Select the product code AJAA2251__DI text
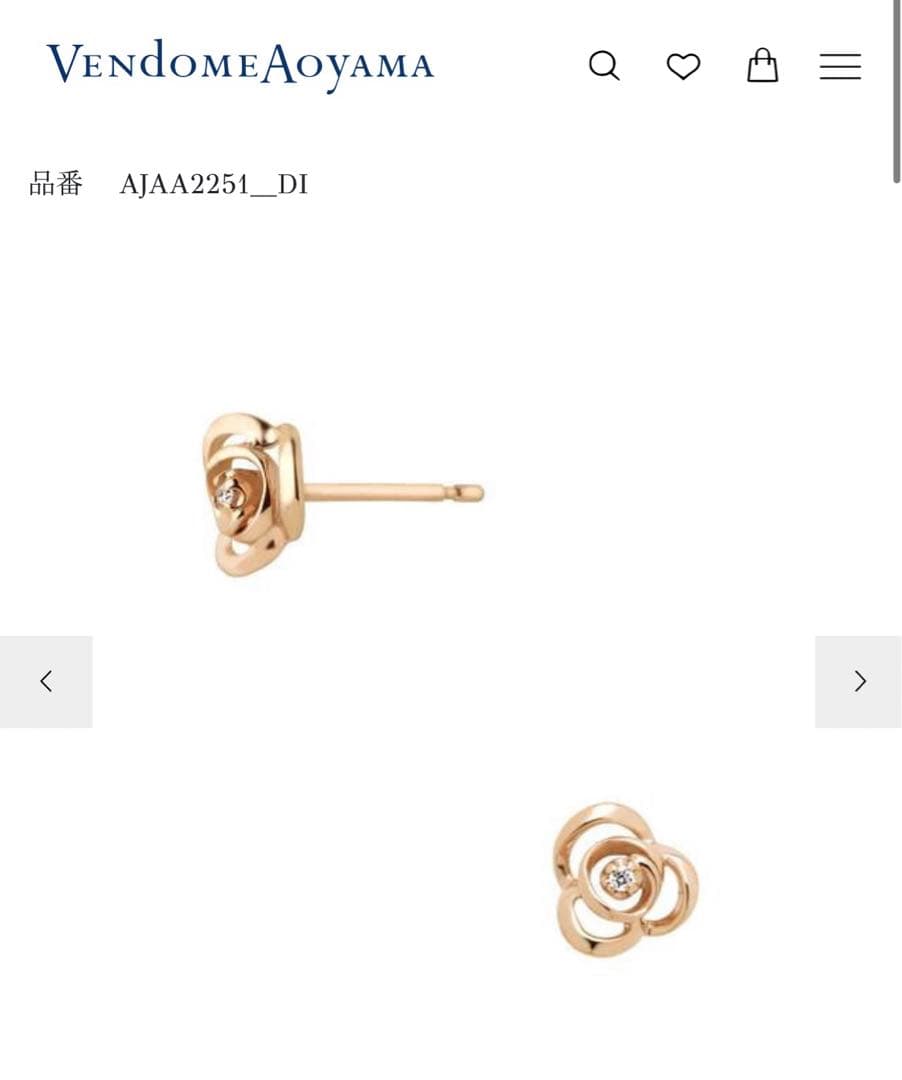 coord(215,185)
